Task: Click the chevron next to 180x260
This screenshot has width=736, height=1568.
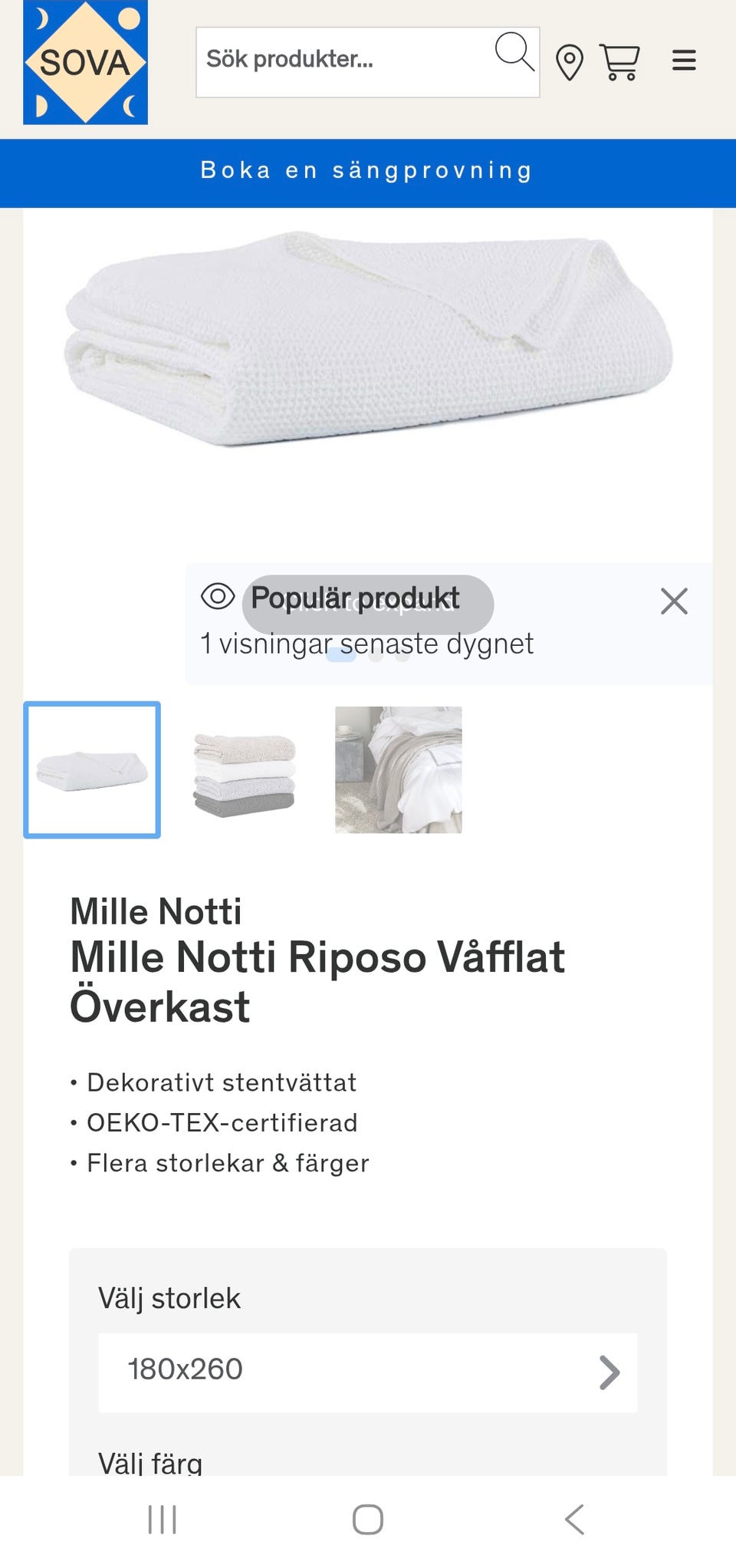Action: [608, 1370]
